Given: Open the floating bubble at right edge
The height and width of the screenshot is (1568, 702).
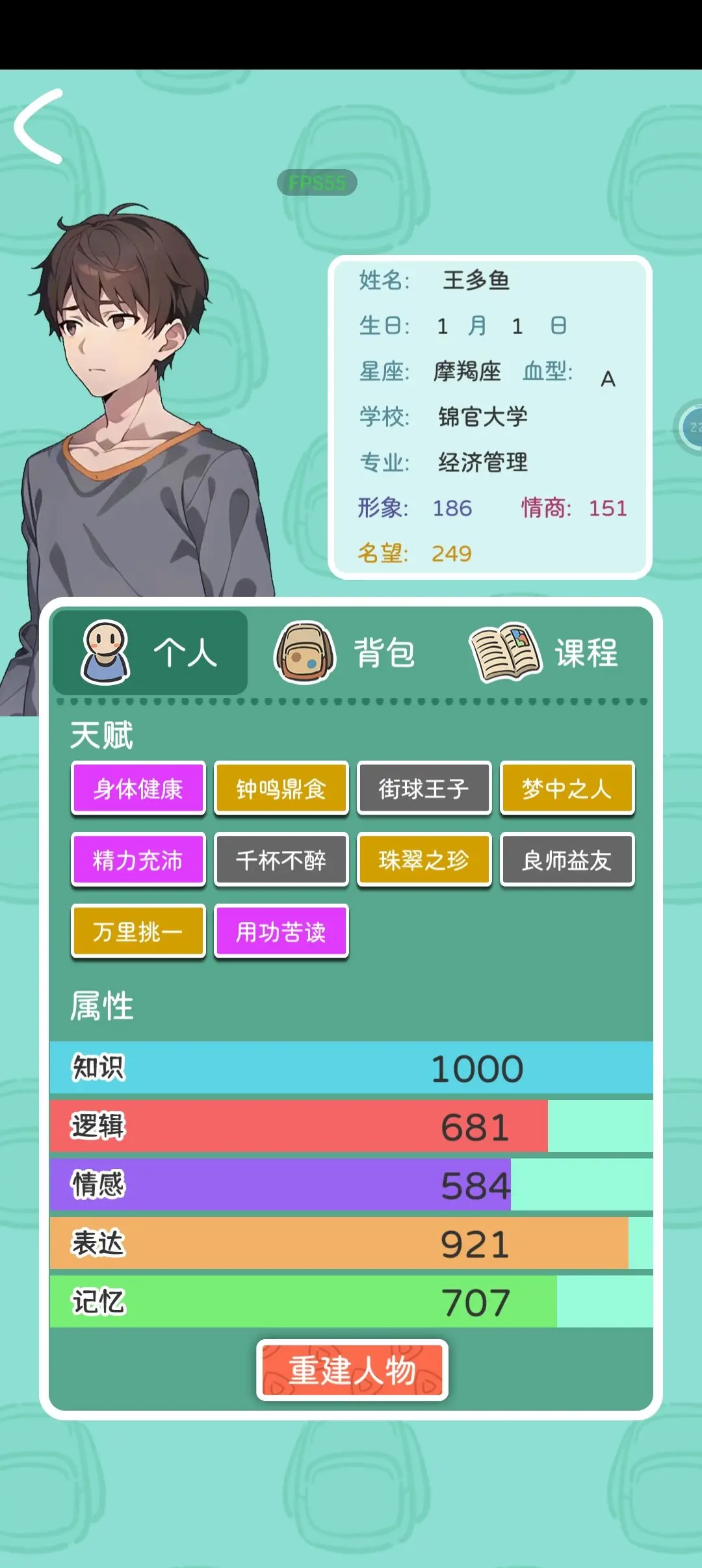Looking at the screenshot, I should pyautogui.click(x=690, y=428).
